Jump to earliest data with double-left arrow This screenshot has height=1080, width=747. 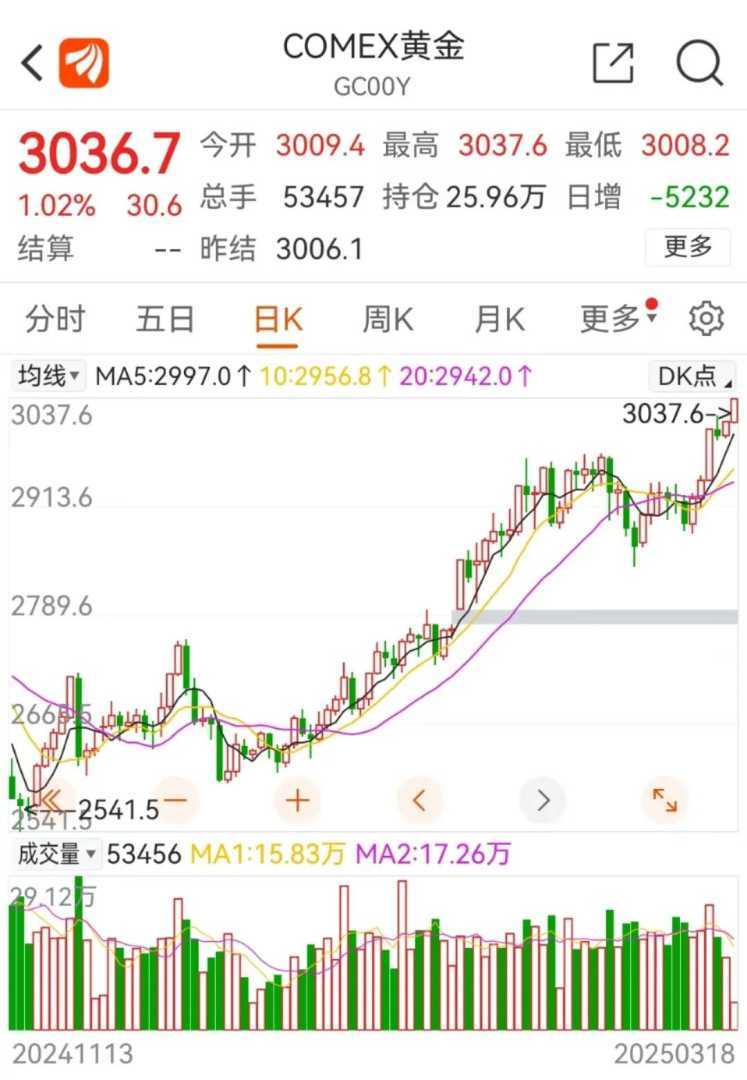50,800
